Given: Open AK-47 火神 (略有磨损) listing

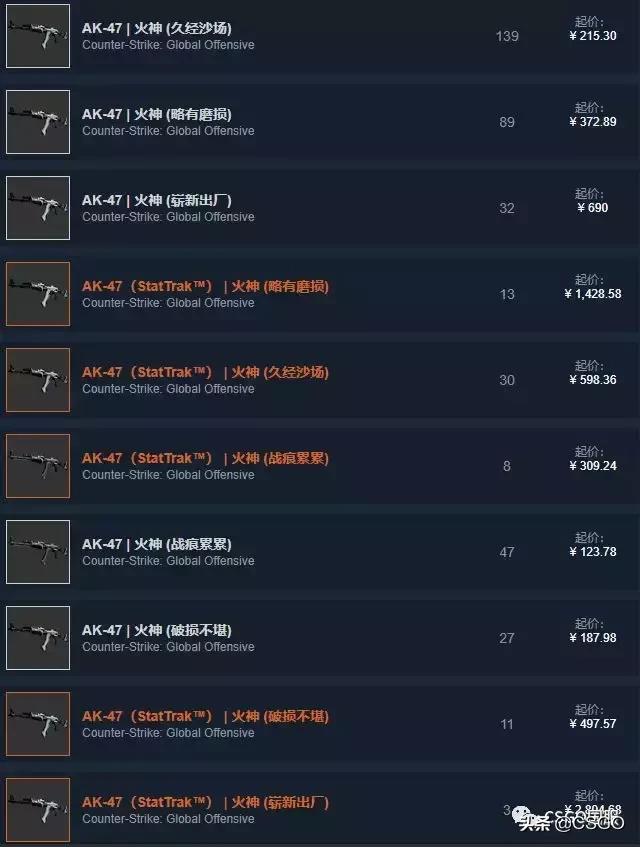Looking at the screenshot, I should pos(156,115).
